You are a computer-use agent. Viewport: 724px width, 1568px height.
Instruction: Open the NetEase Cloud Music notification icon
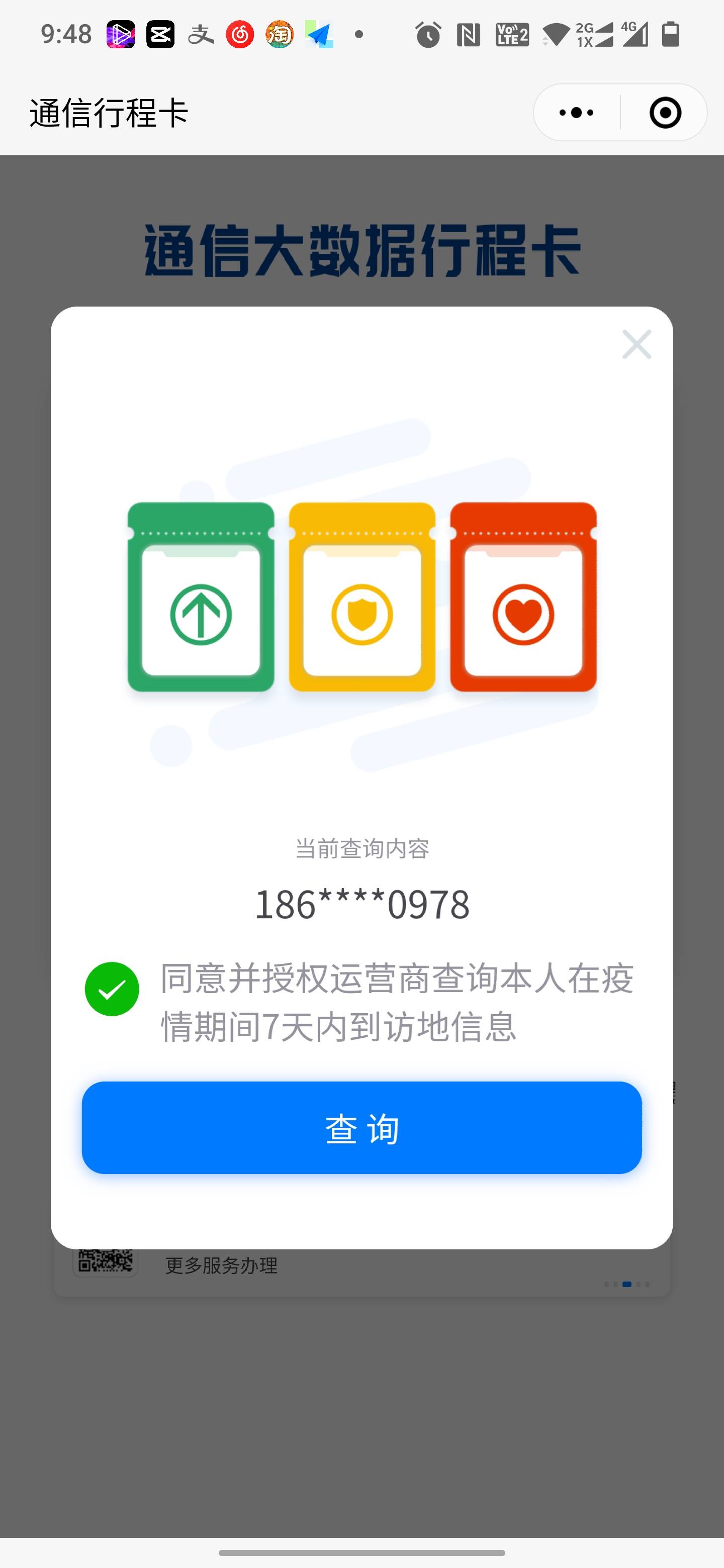(240, 35)
